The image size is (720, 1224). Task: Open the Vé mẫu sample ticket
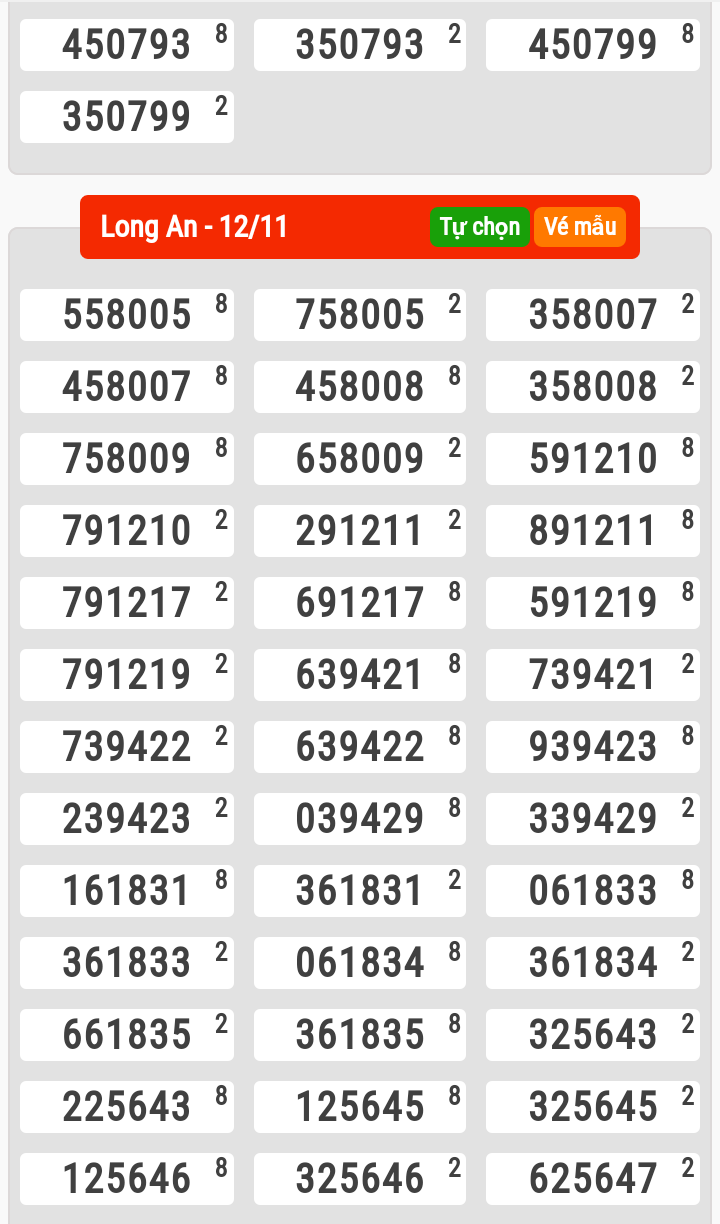[x=580, y=227]
